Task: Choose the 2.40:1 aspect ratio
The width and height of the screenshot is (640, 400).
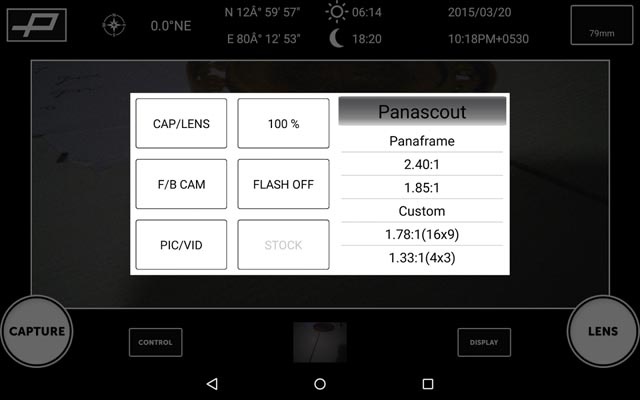Action: [x=422, y=164]
